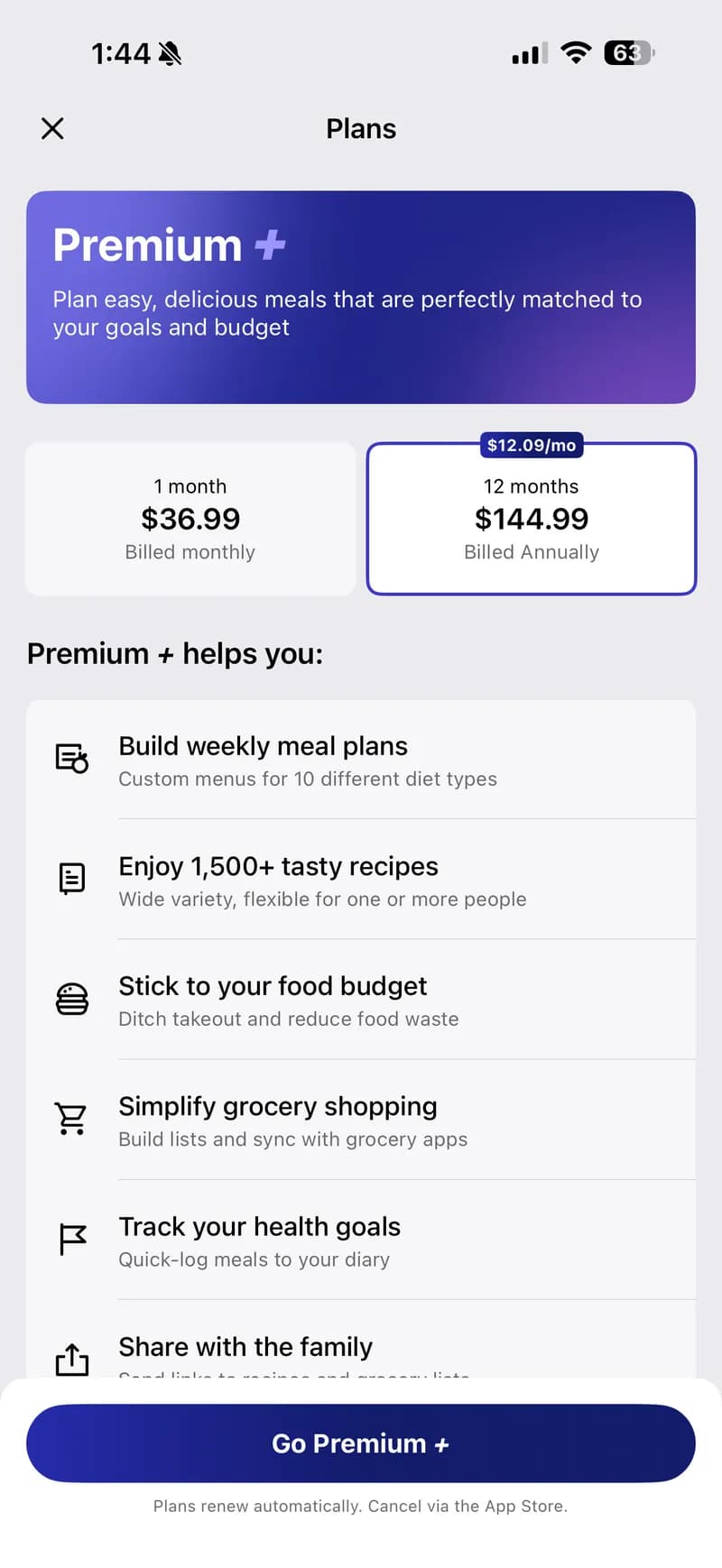
Task: Tap the Go Premium + button
Action: click(361, 1443)
